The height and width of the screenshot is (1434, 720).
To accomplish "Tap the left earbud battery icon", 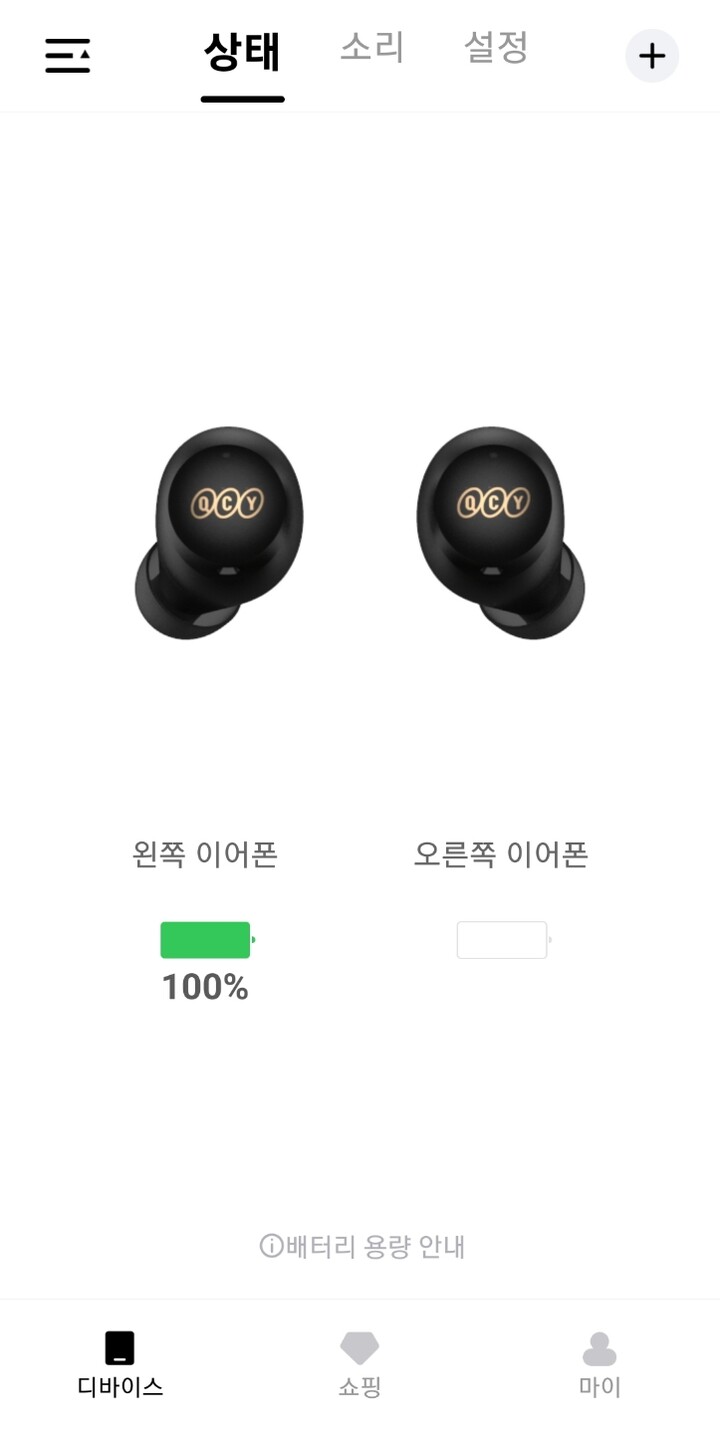I will pos(205,939).
